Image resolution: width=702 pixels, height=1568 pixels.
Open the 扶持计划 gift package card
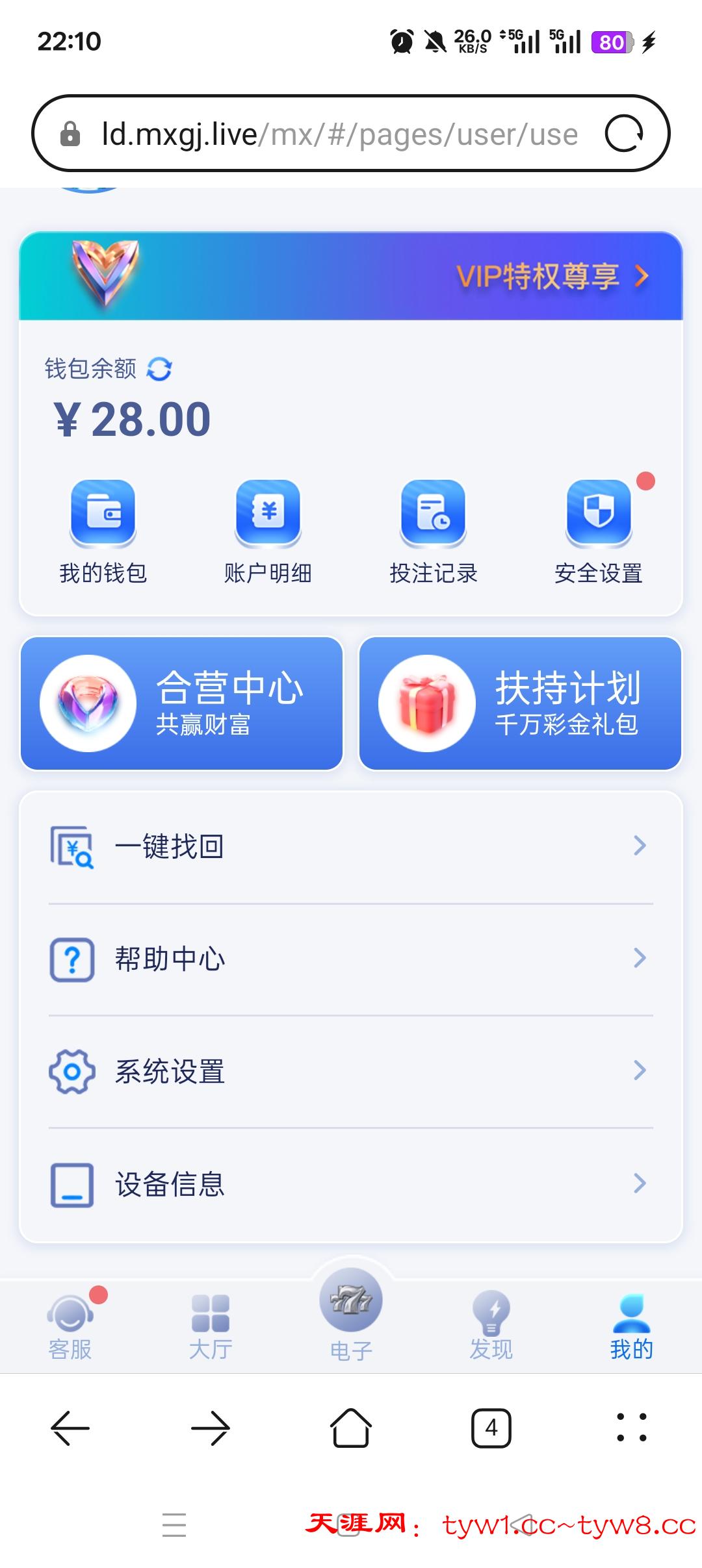tap(517, 703)
